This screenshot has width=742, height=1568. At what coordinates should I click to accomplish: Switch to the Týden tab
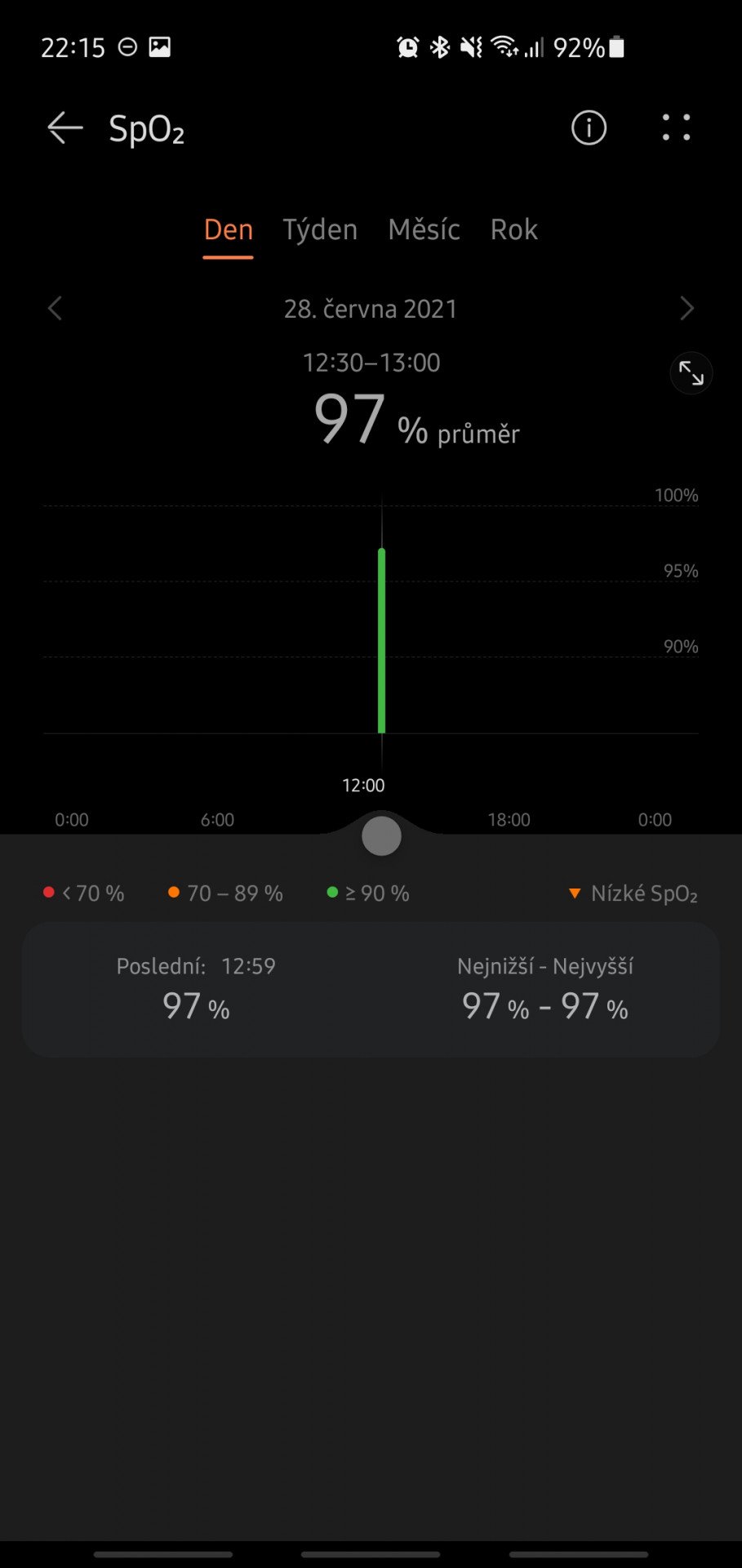[320, 230]
